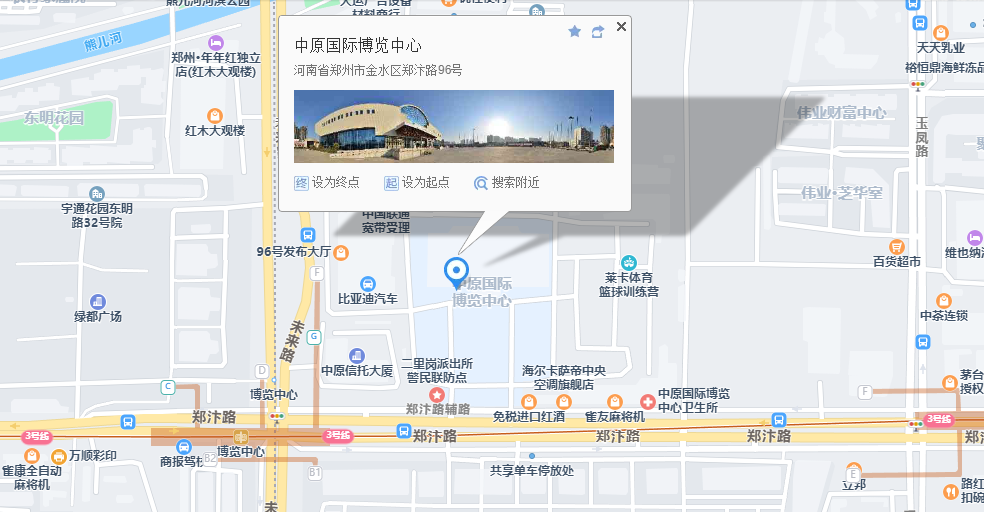The image size is (984, 512).
Task: Set location as destination (设为终点)
Action: (x=327, y=183)
